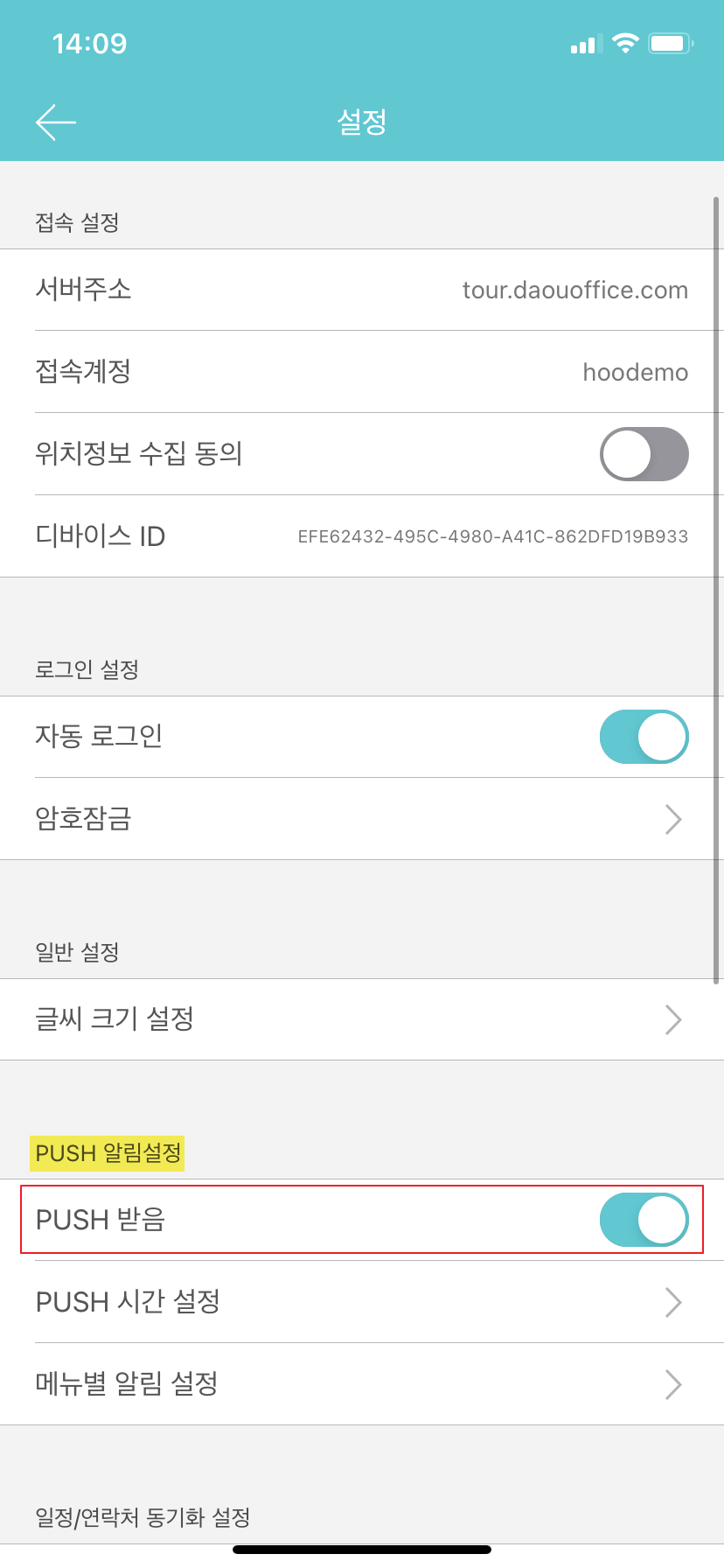Turn off 자동 로그인 toggle
The height and width of the screenshot is (1568, 724).
click(x=644, y=737)
